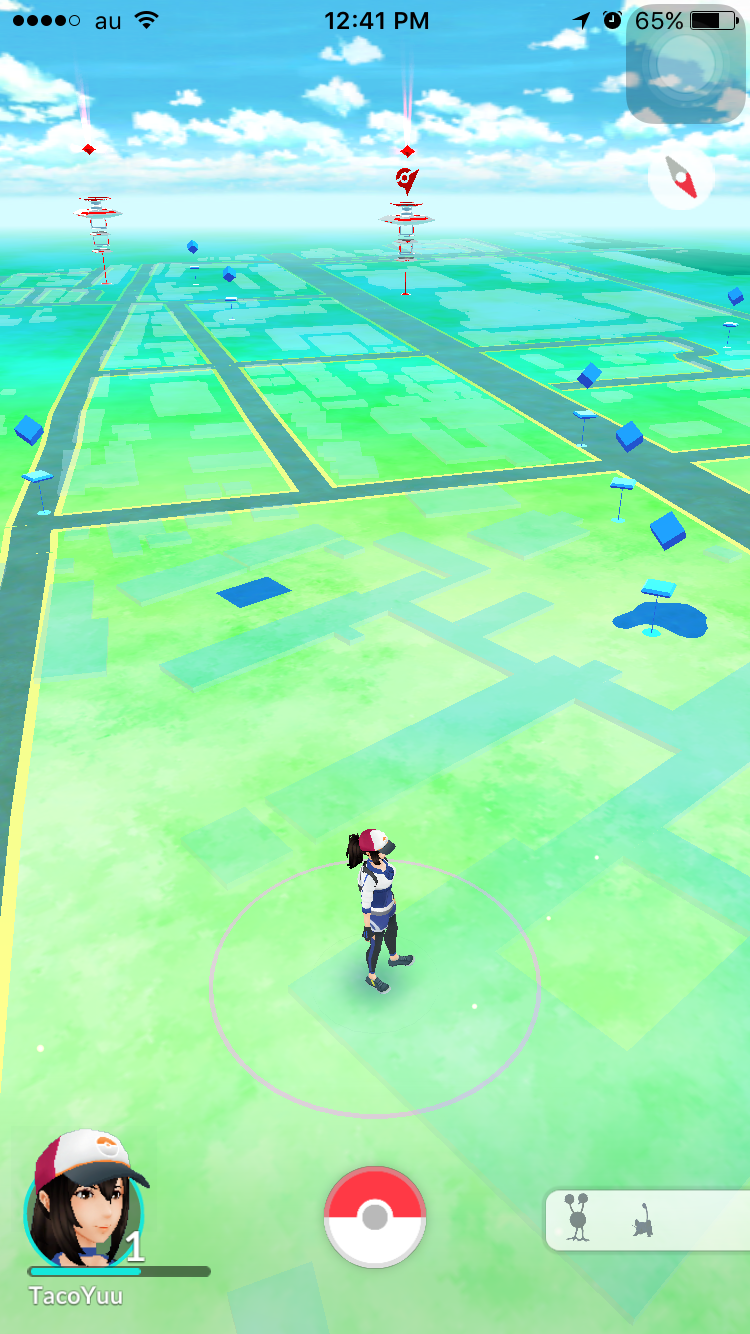750x1334 pixels.
Task: Open the nearby Pokémon tracker
Action: [645, 1220]
